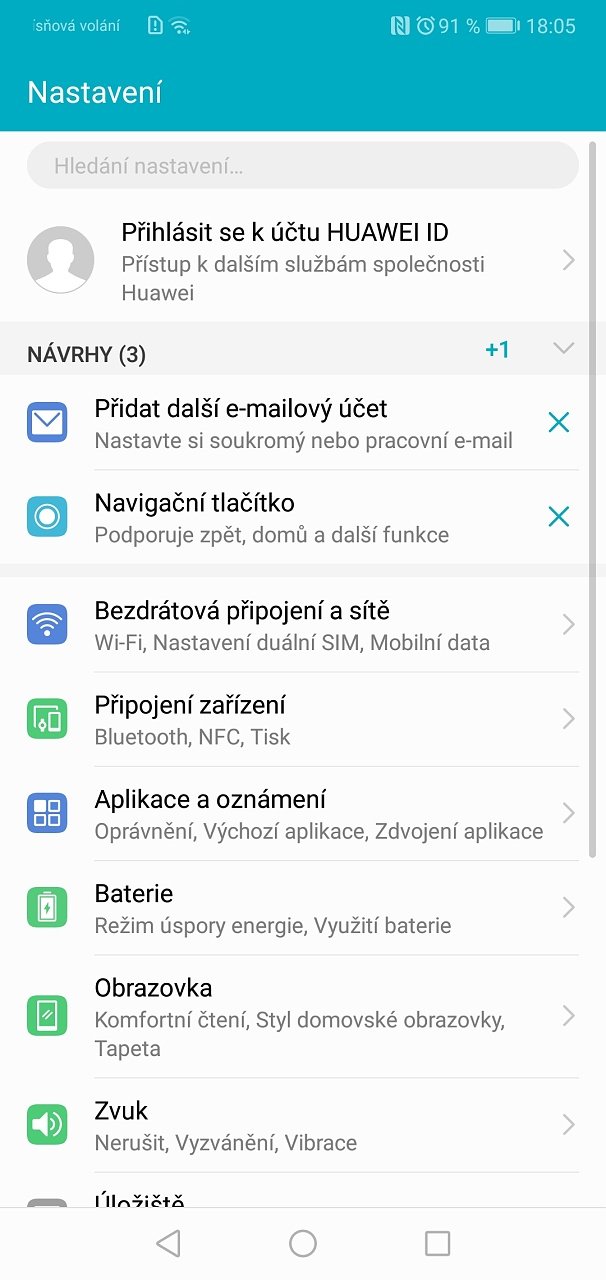Screen dimensions: 606x1280
Task: Tap the Hledání nastavení search field
Action: 302,166
